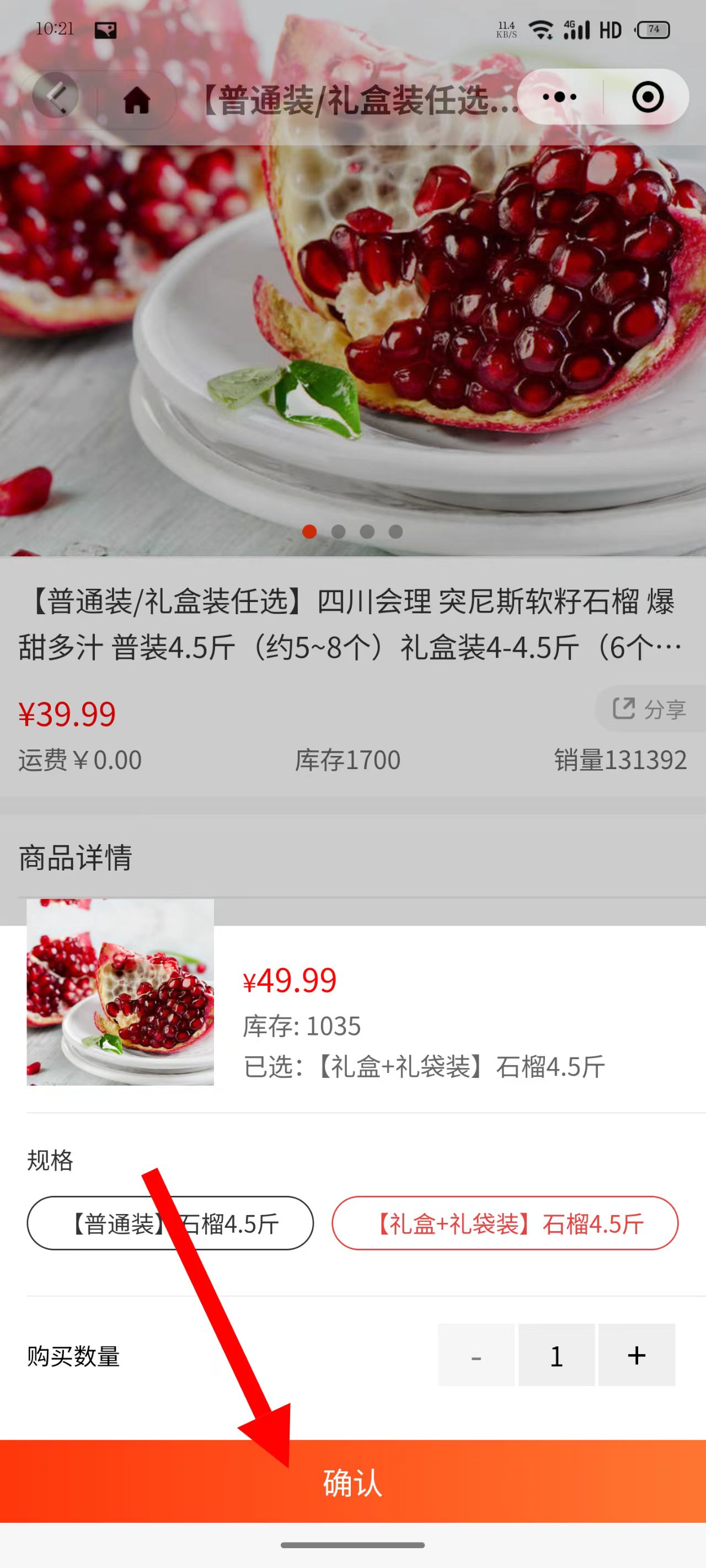Select the 【普通装】石榴4.5斤 option
This screenshot has width=706, height=1568.
[170, 1223]
